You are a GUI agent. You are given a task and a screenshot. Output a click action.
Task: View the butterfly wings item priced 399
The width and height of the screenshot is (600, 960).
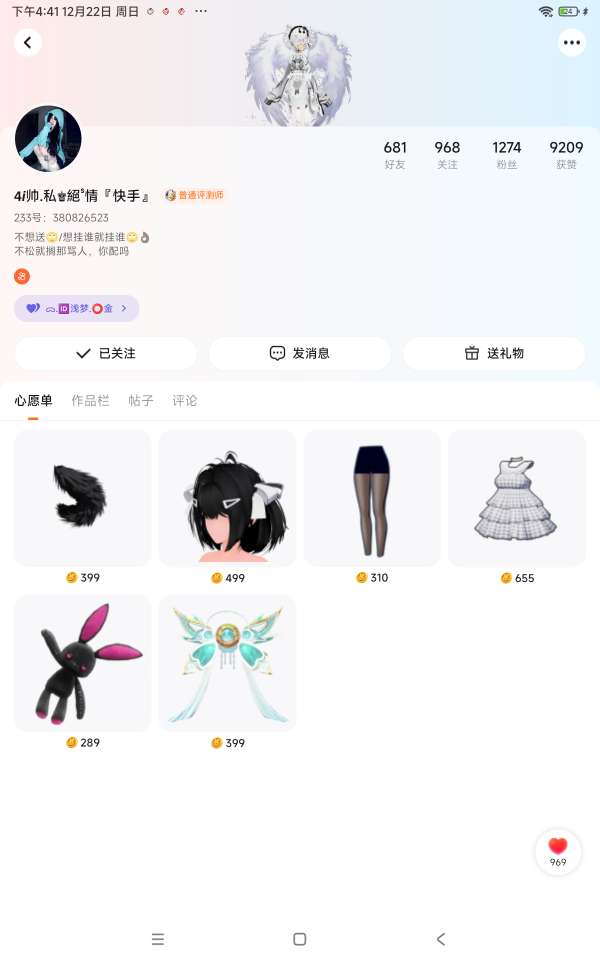(227, 663)
